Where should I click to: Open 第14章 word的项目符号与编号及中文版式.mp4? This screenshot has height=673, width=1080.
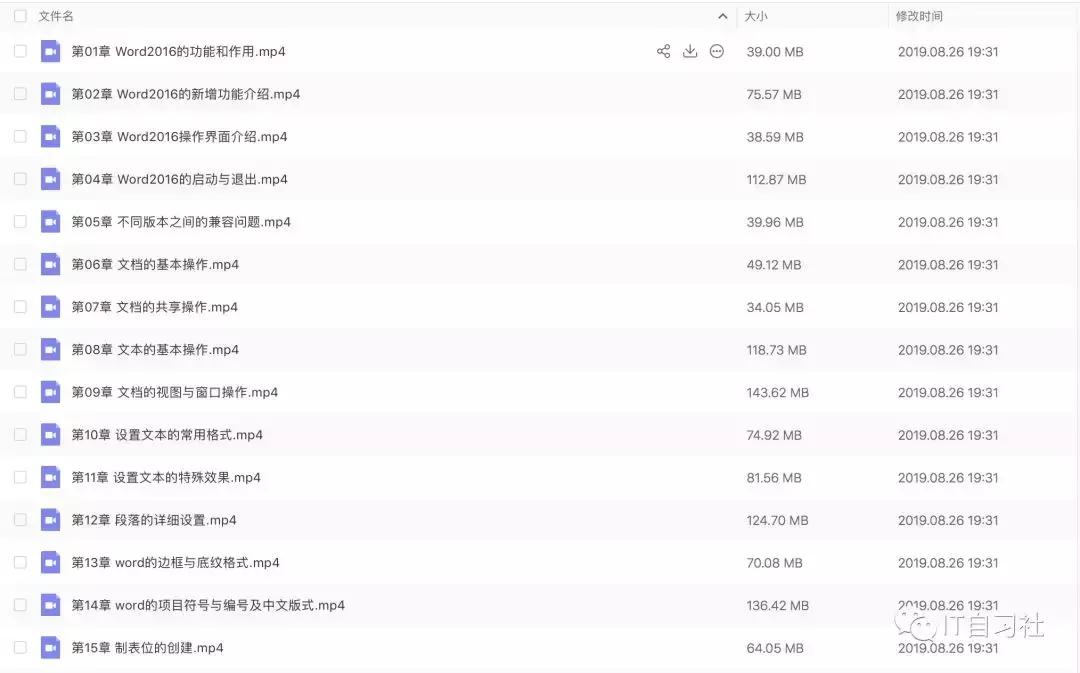208,605
